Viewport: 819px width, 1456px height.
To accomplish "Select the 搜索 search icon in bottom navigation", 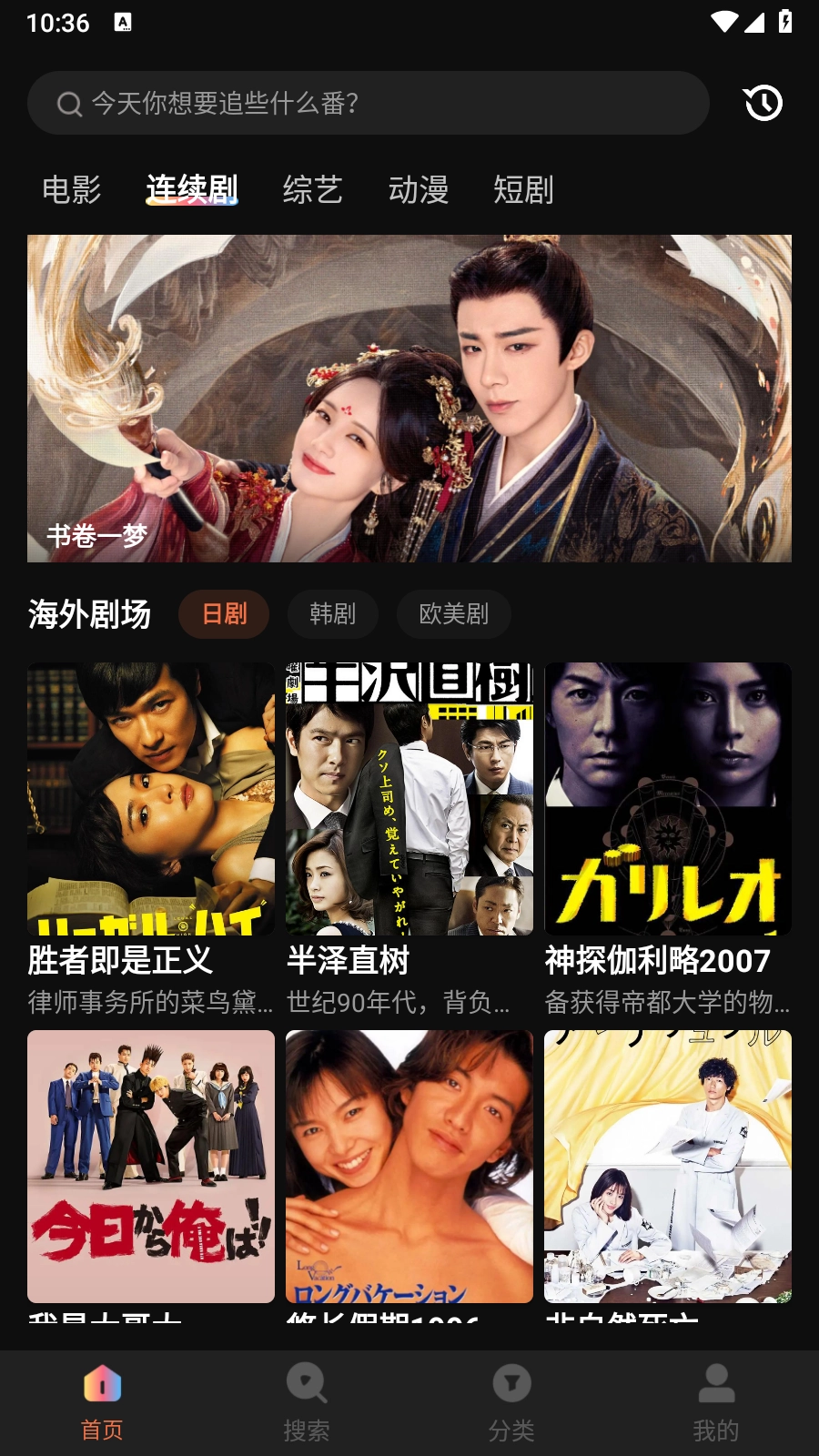I will 307,1381.
